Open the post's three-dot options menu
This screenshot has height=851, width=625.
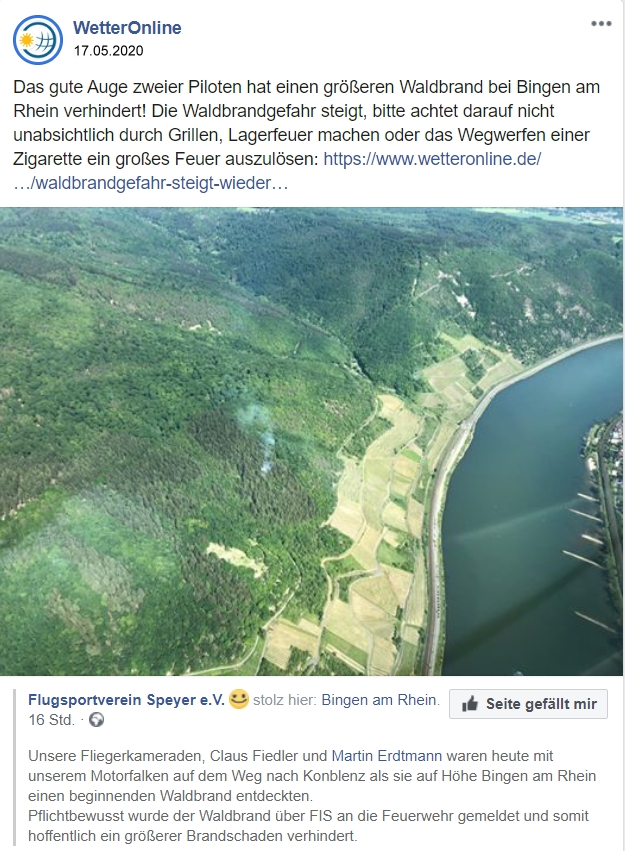point(600,24)
